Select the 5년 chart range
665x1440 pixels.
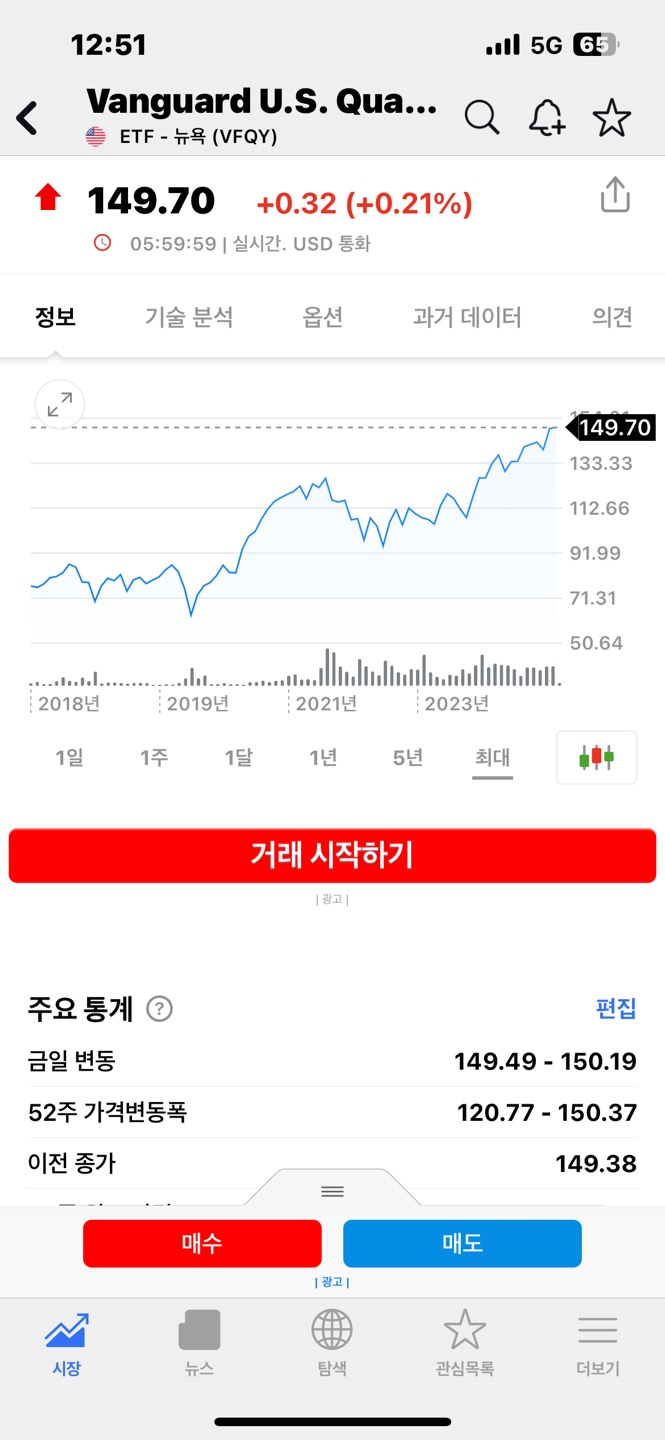(x=408, y=758)
